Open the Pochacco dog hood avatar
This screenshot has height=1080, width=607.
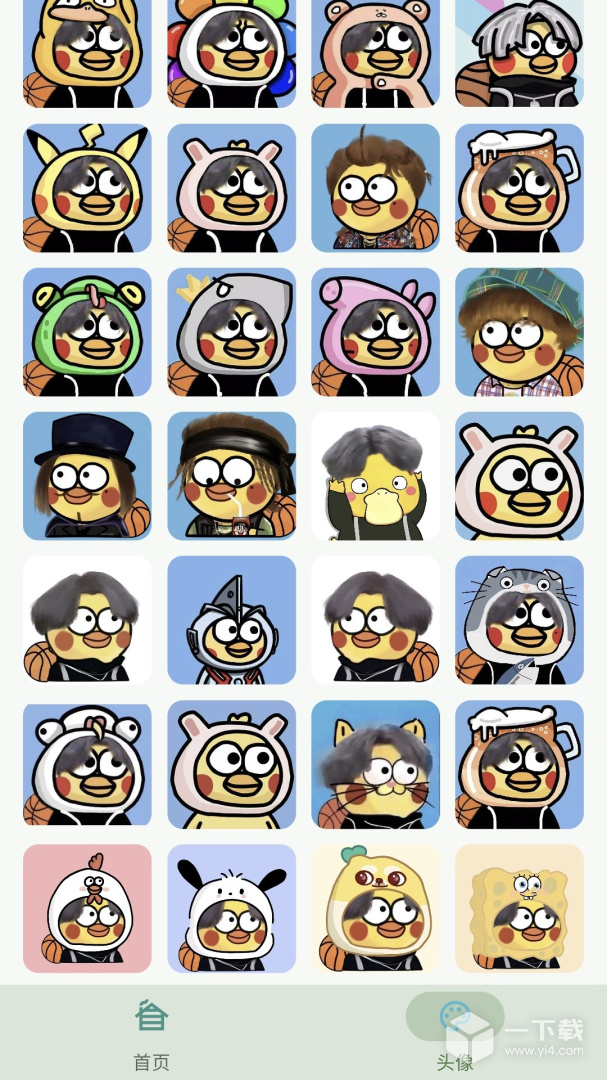click(231, 908)
